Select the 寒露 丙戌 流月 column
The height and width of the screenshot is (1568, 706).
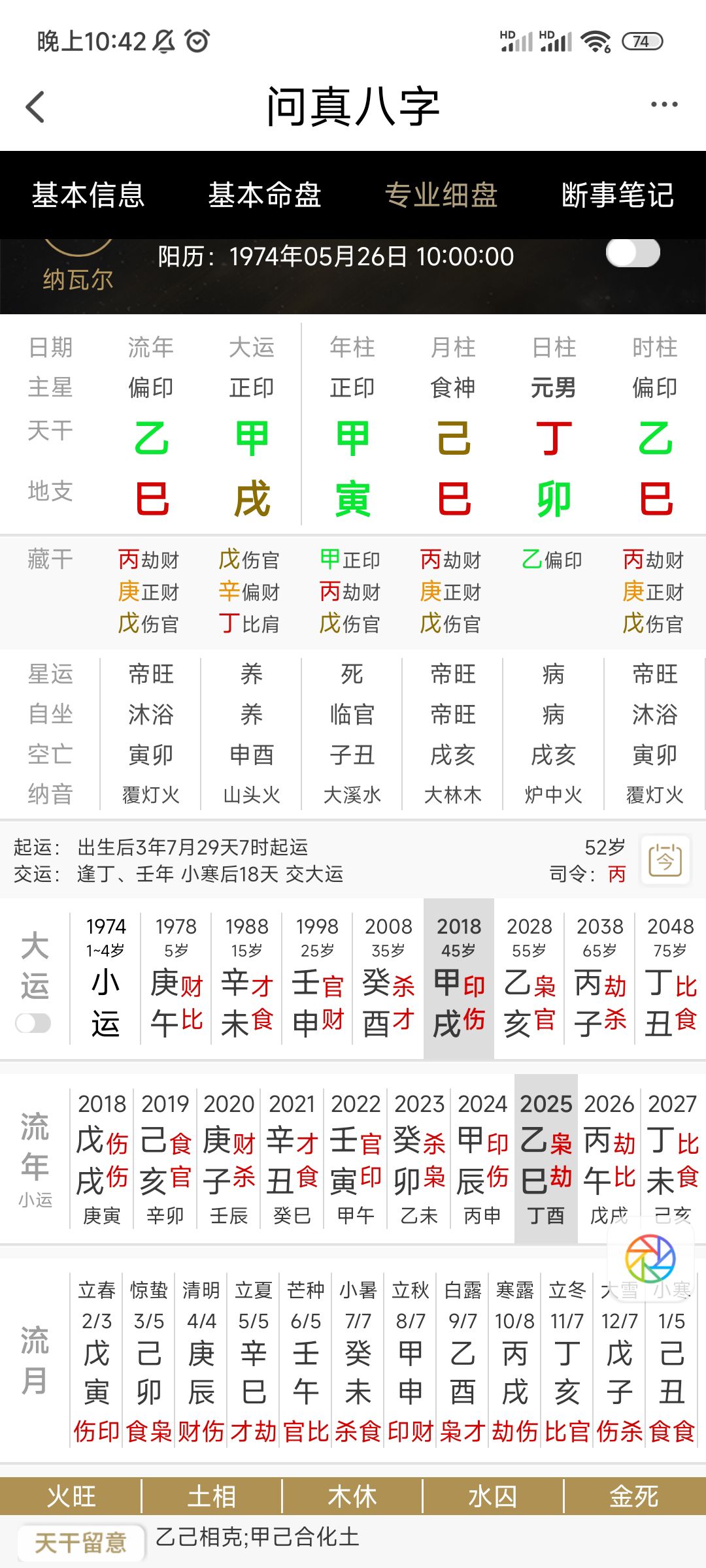(514, 1362)
